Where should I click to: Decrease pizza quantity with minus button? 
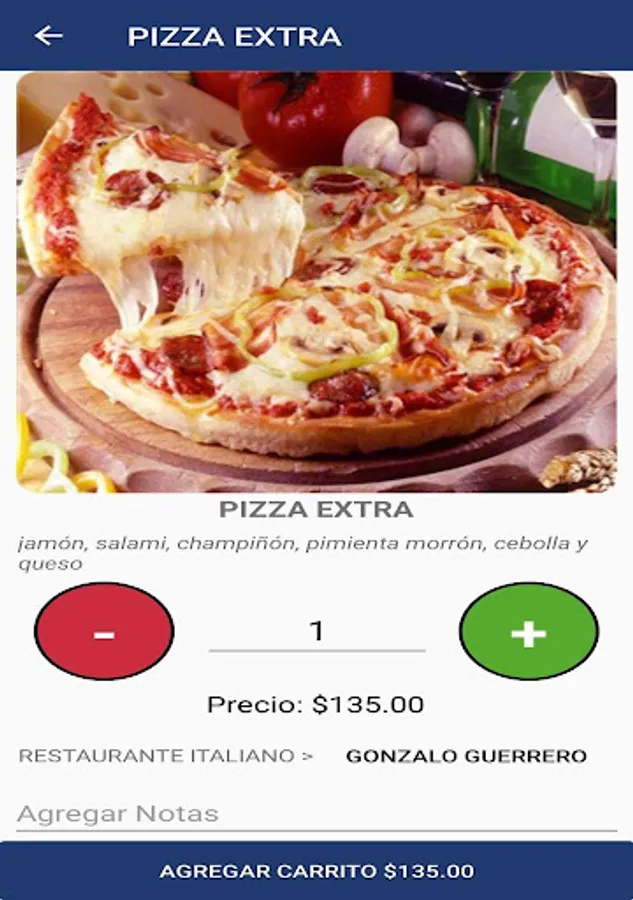coord(104,632)
